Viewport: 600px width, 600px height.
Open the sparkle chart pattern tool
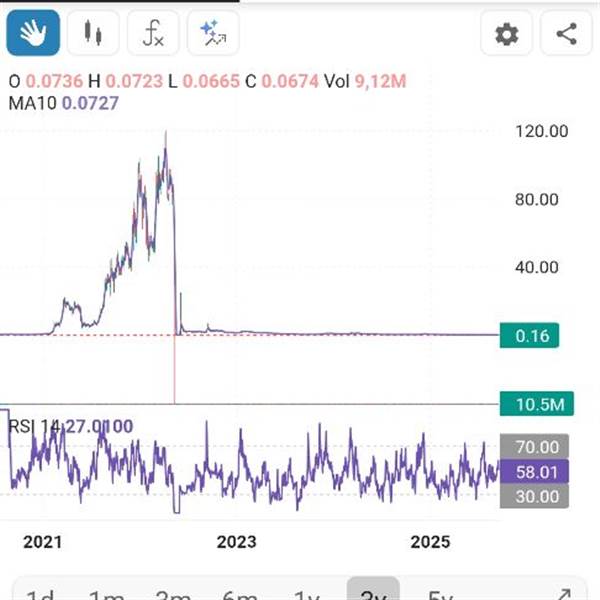[213, 34]
